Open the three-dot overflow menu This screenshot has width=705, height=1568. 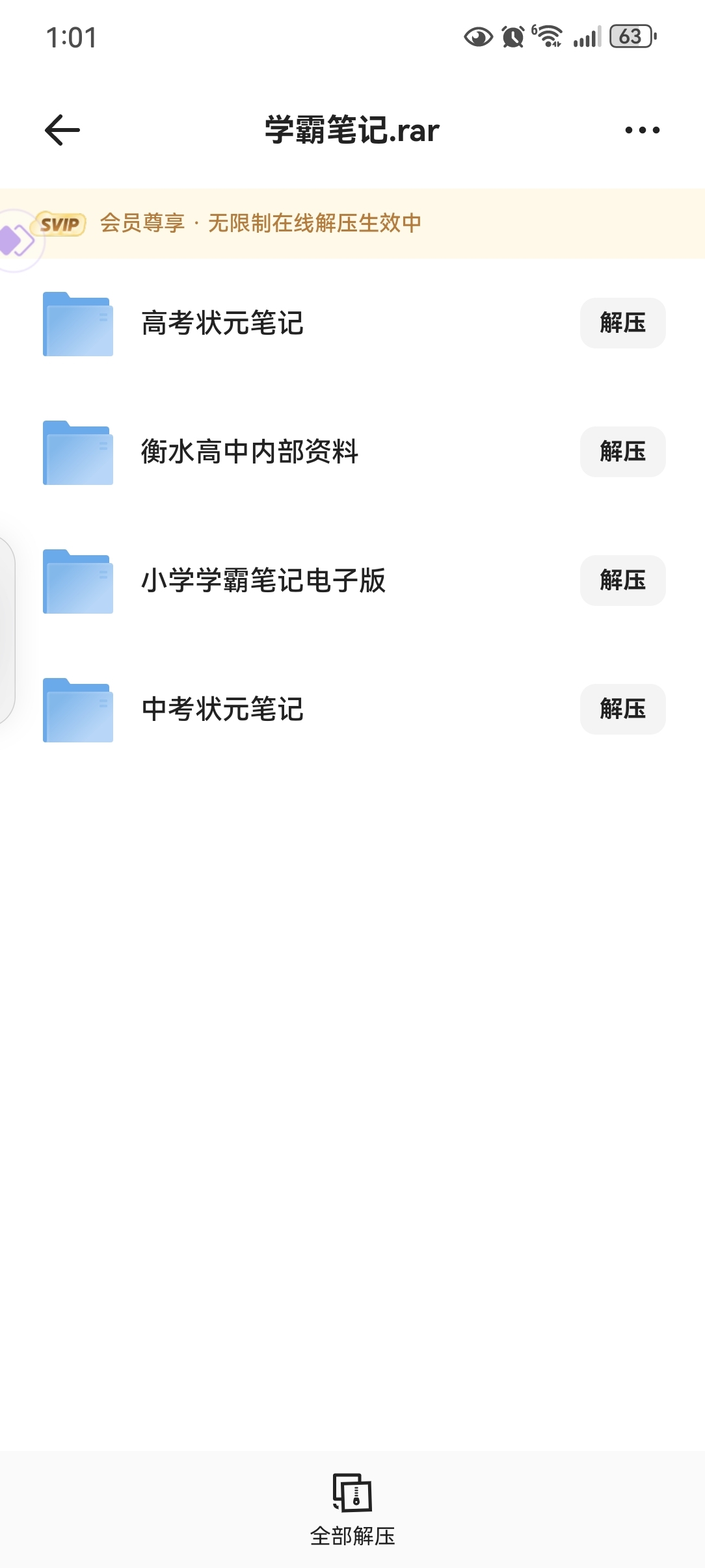tap(642, 130)
